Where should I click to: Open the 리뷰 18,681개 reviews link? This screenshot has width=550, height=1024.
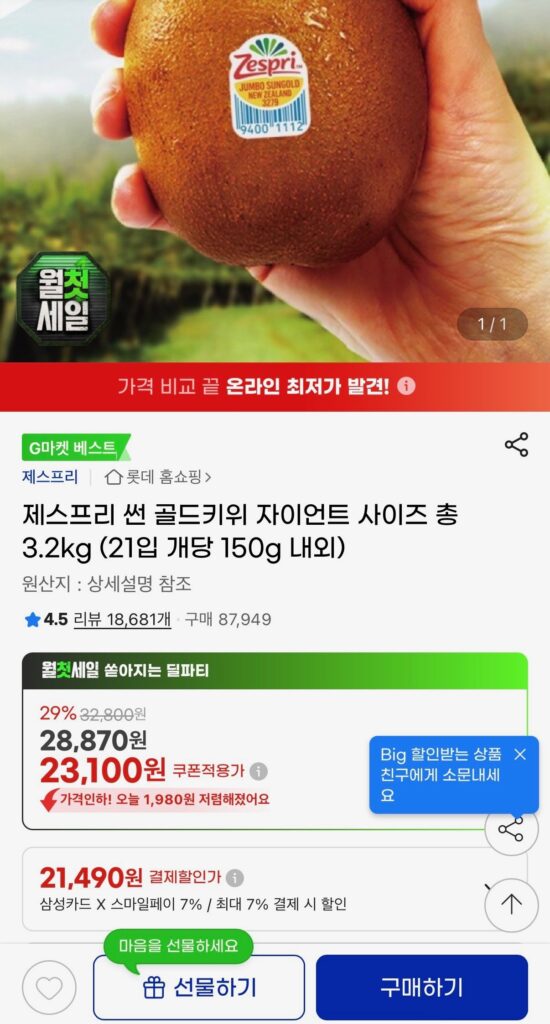pos(123,619)
